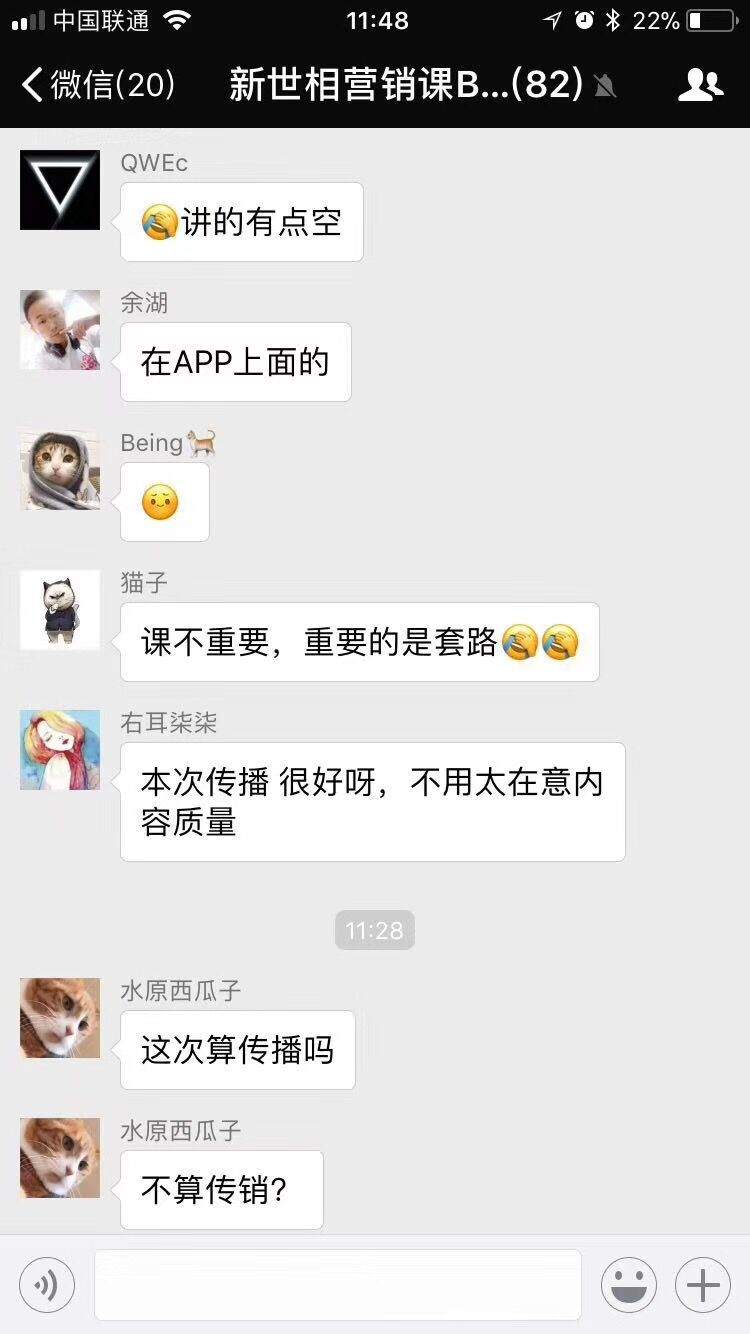
Task: Open Being's cat avatar profile
Action: (60, 470)
